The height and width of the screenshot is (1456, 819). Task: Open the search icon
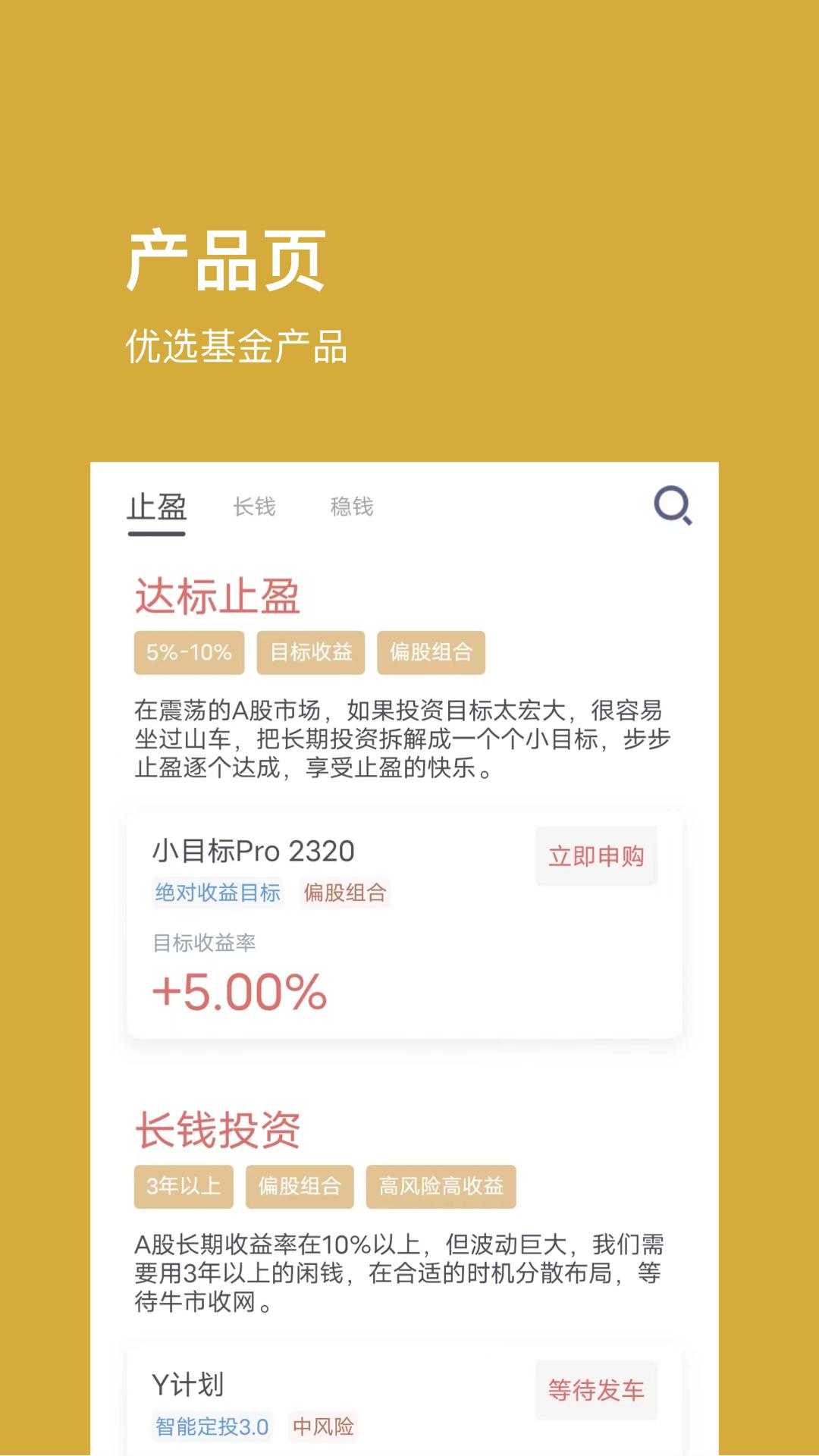(x=674, y=507)
